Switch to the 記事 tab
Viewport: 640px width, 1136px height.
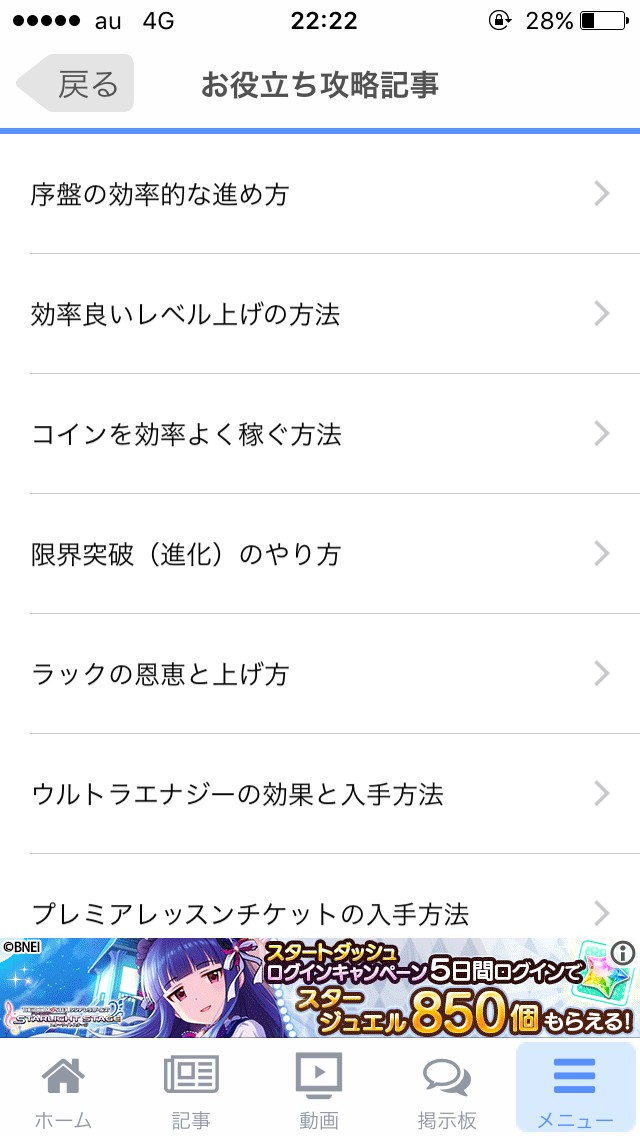pyautogui.click(x=191, y=1088)
